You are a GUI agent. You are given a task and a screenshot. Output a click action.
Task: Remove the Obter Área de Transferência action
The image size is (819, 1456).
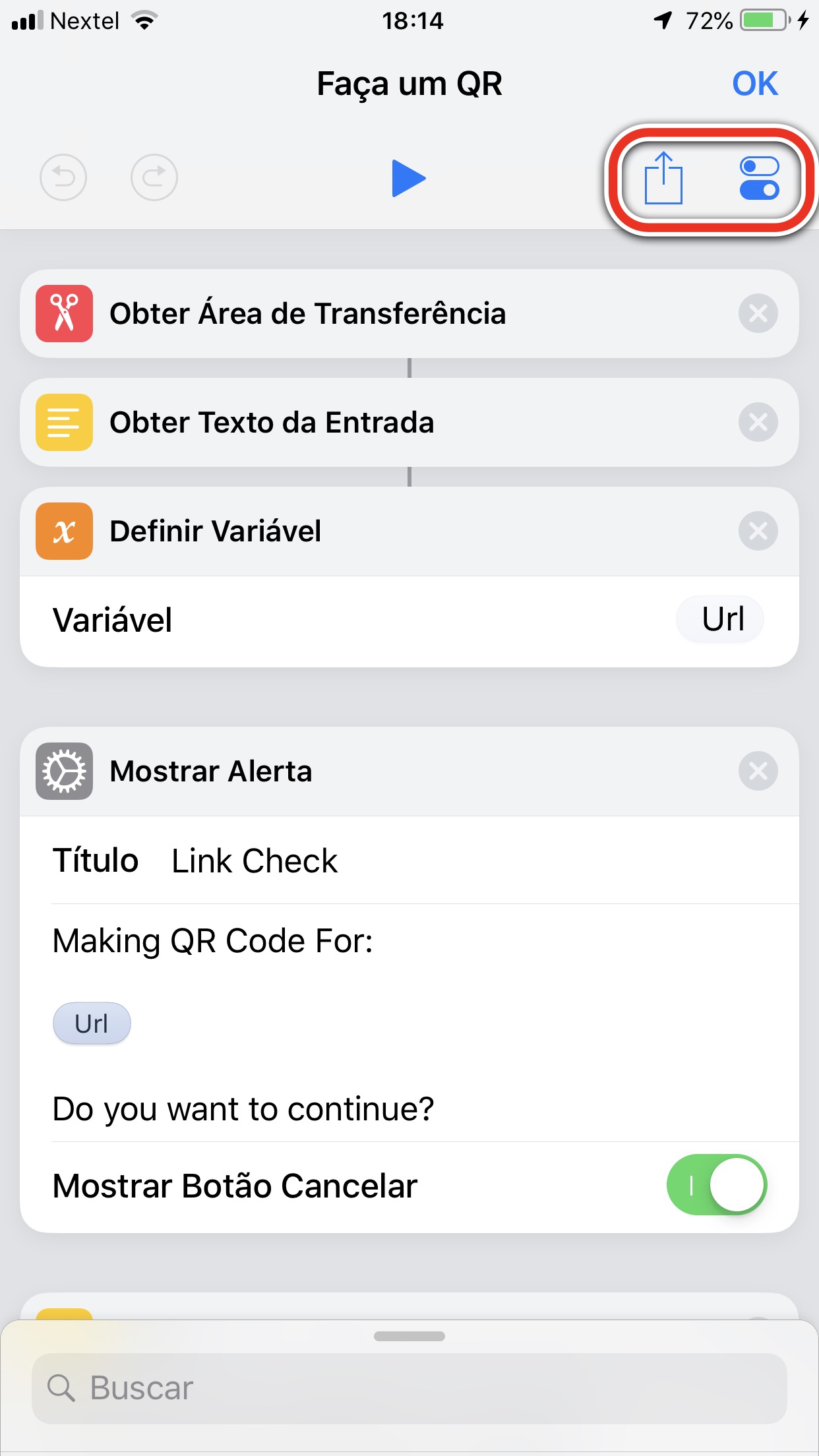coord(758,313)
